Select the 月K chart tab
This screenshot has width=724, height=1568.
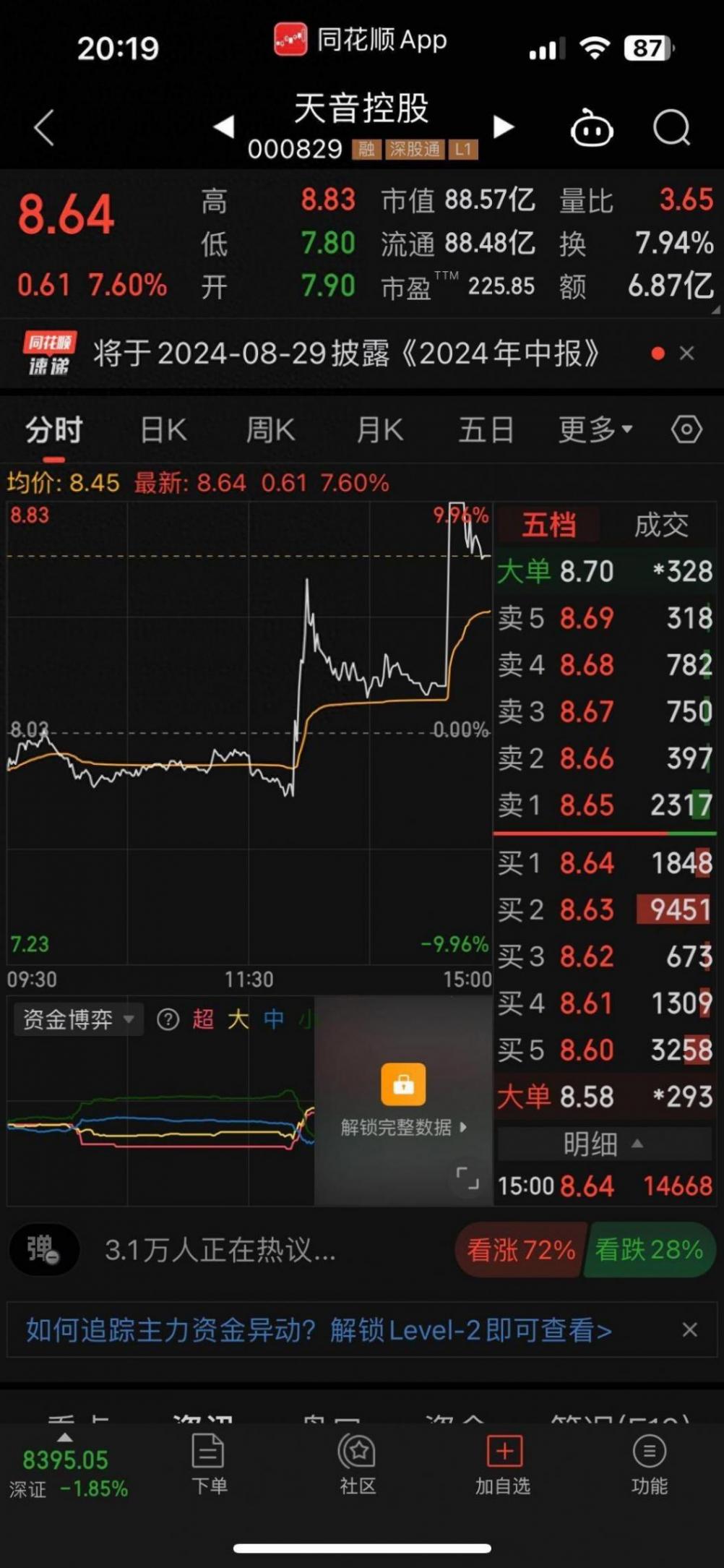click(379, 430)
